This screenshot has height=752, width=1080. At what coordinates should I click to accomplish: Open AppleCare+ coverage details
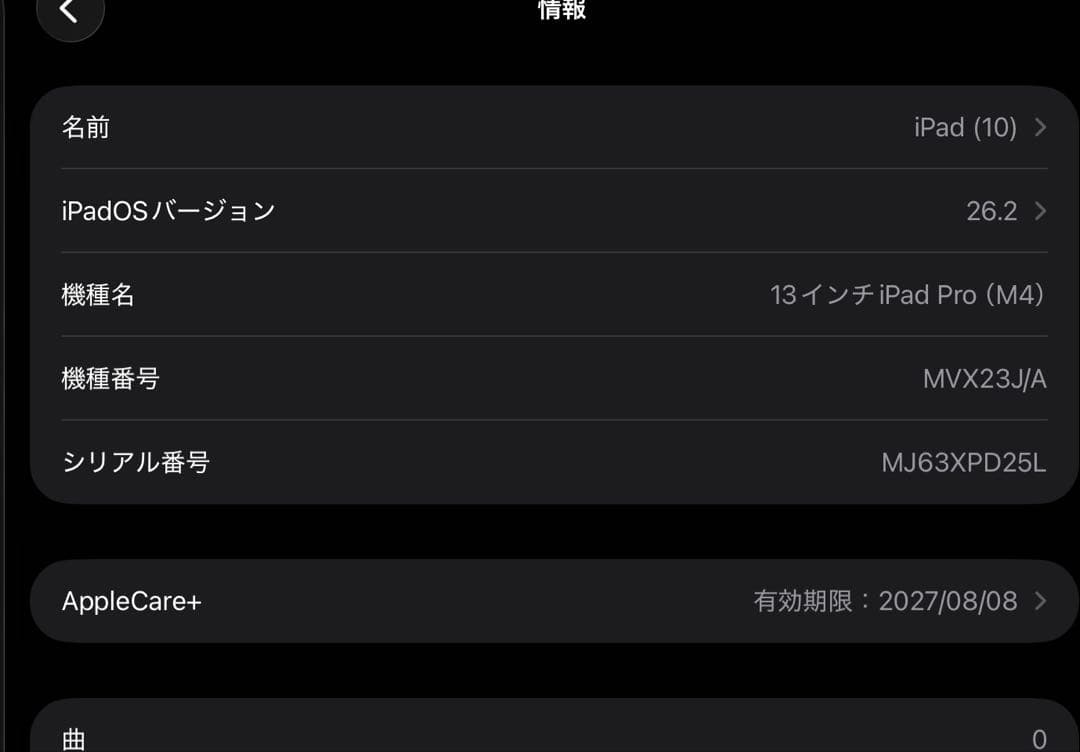pos(553,601)
